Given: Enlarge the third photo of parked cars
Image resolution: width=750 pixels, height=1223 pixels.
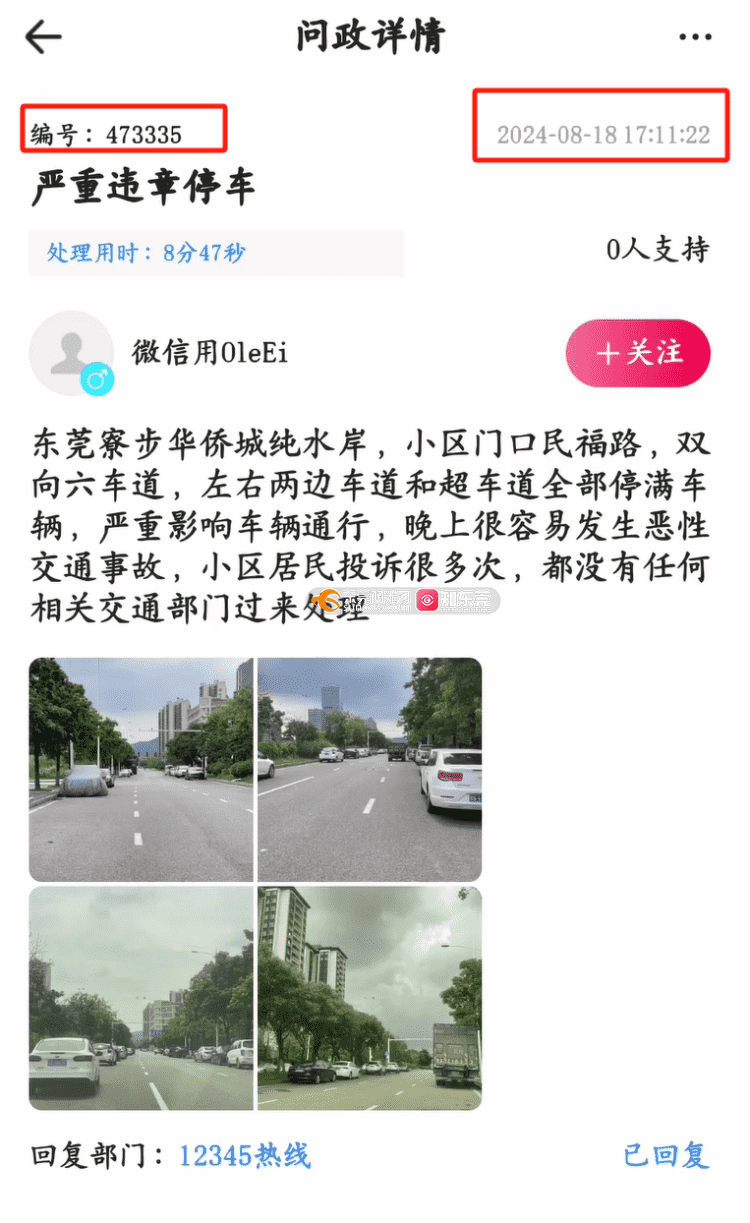Looking at the screenshot, I should (x=141, y=997).
